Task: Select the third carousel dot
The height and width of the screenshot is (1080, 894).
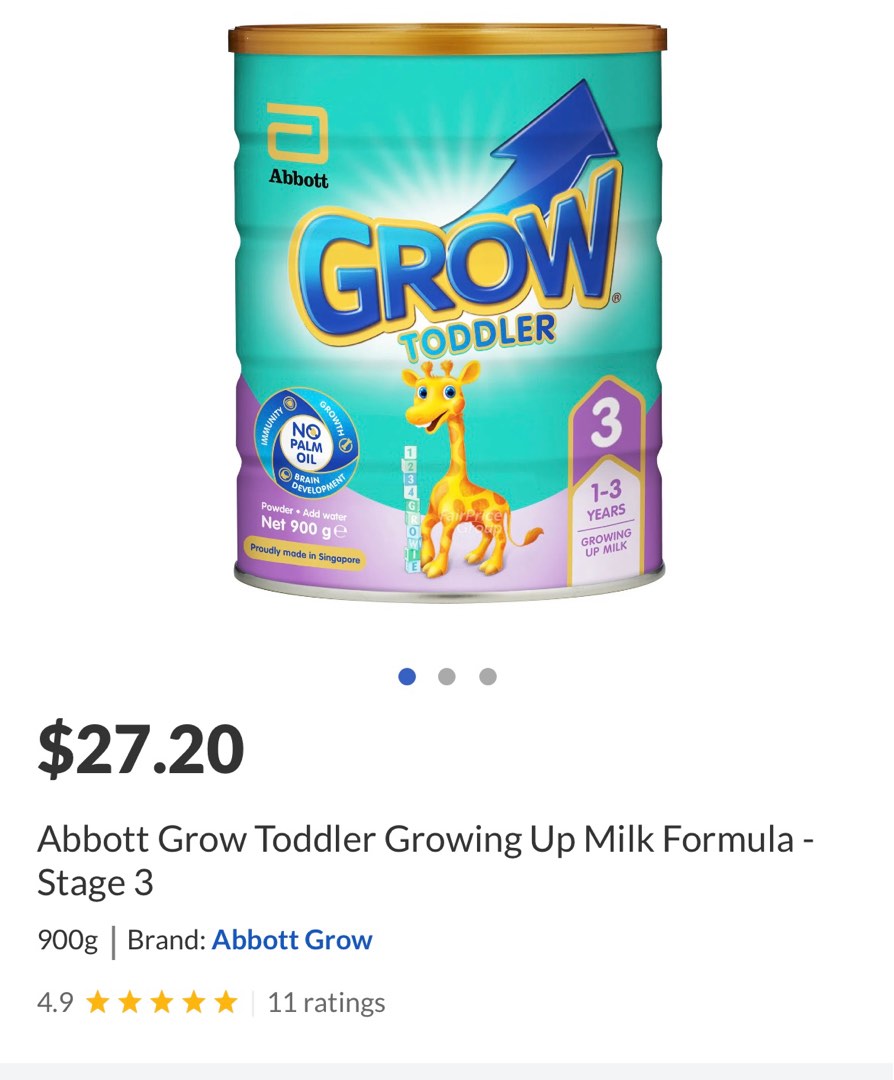Action: click(487, 676)
